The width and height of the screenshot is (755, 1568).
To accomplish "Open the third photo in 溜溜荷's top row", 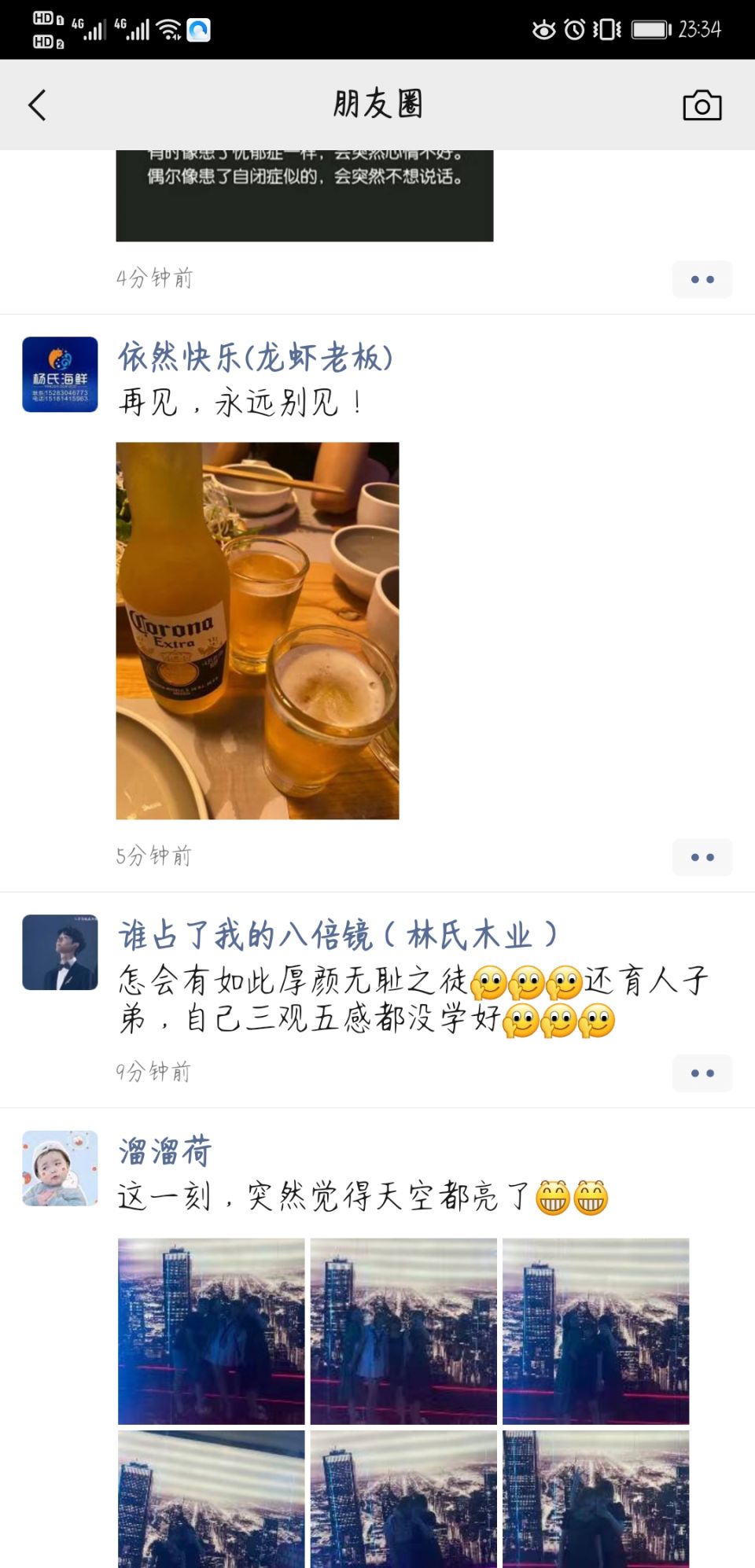I will pyautogui.click(x=595, y=1331).
